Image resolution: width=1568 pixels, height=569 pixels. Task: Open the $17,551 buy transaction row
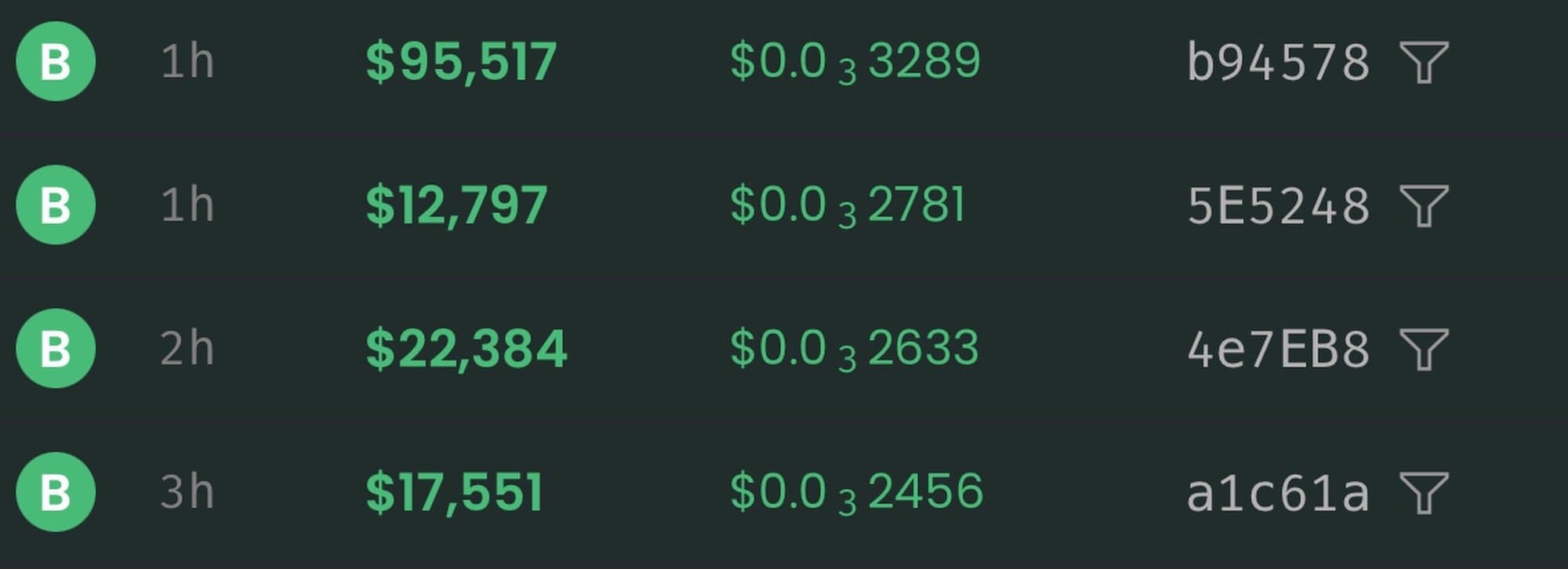pos(454,492)
